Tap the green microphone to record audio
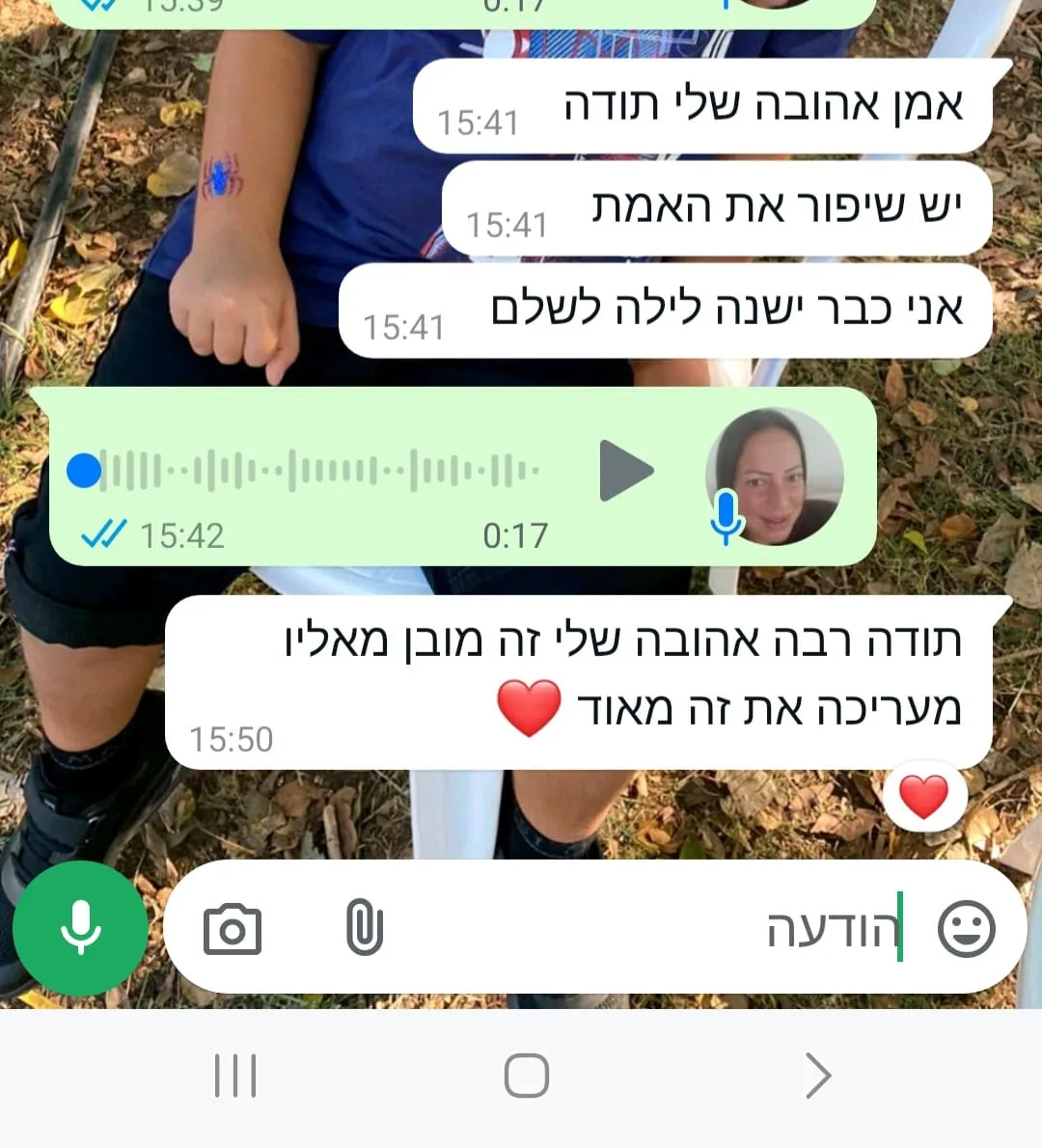Image resolution: width=1042 pixels, height=1148 pixels. click(x=81, y=927)
